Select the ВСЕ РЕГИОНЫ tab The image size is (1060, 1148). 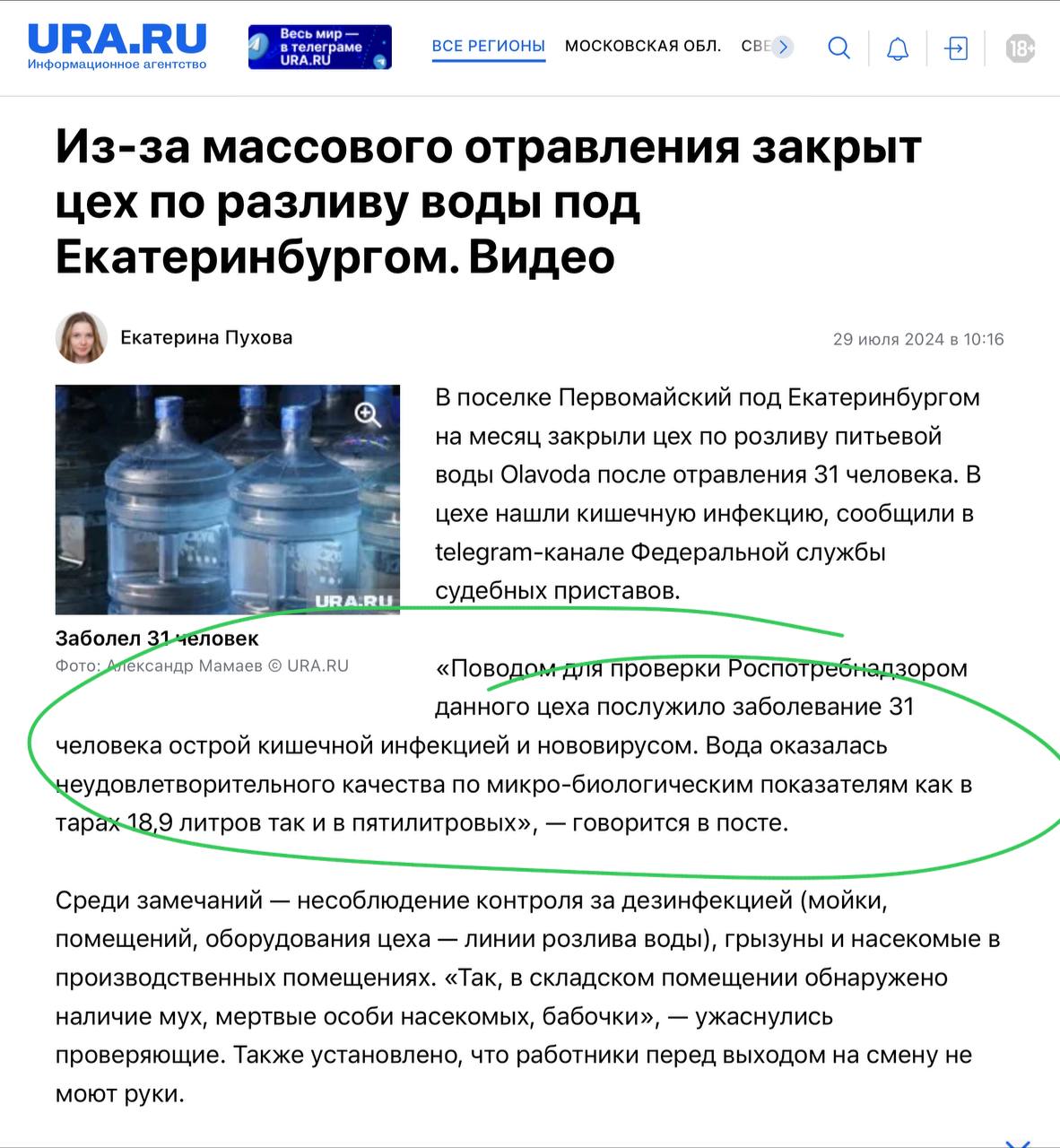click(x=488, y=46)
